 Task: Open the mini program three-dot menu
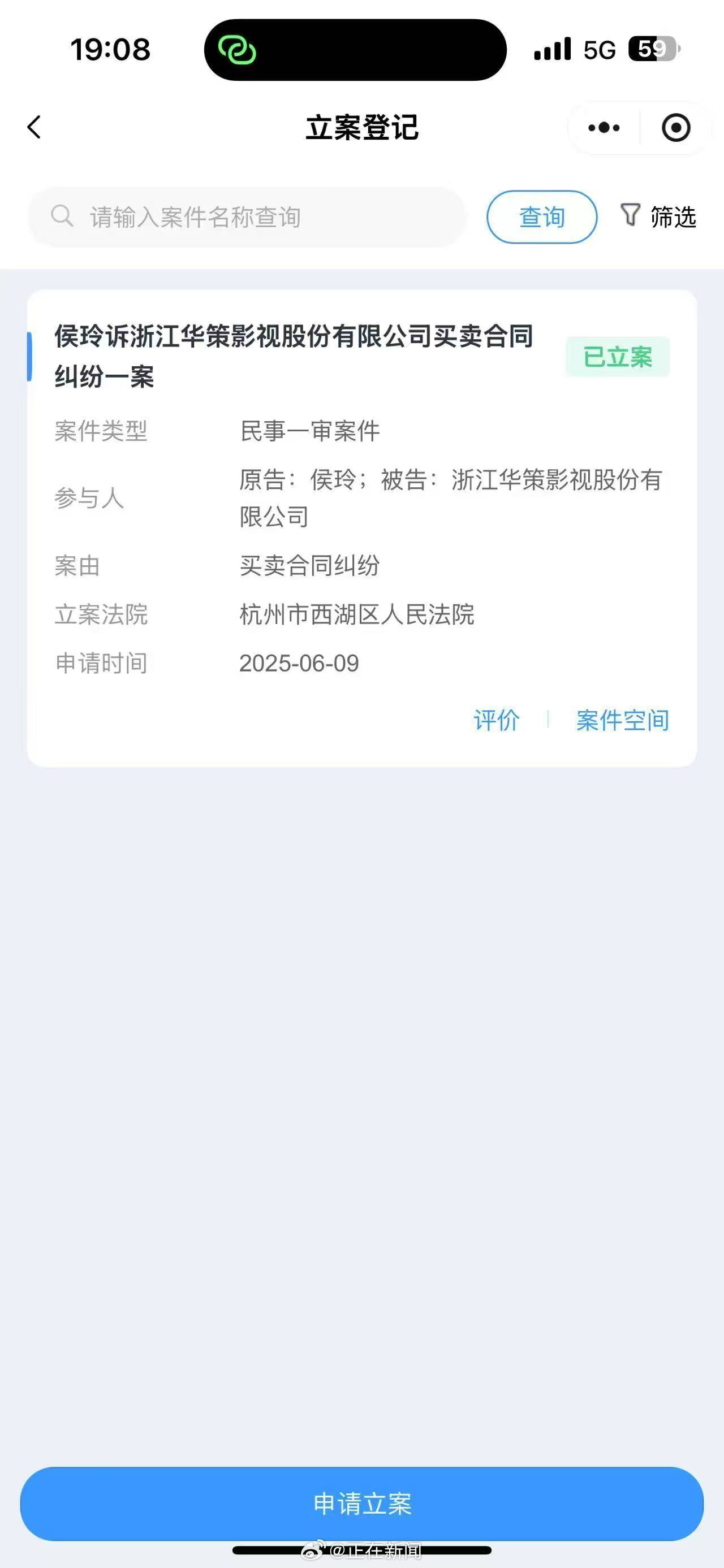604,128
